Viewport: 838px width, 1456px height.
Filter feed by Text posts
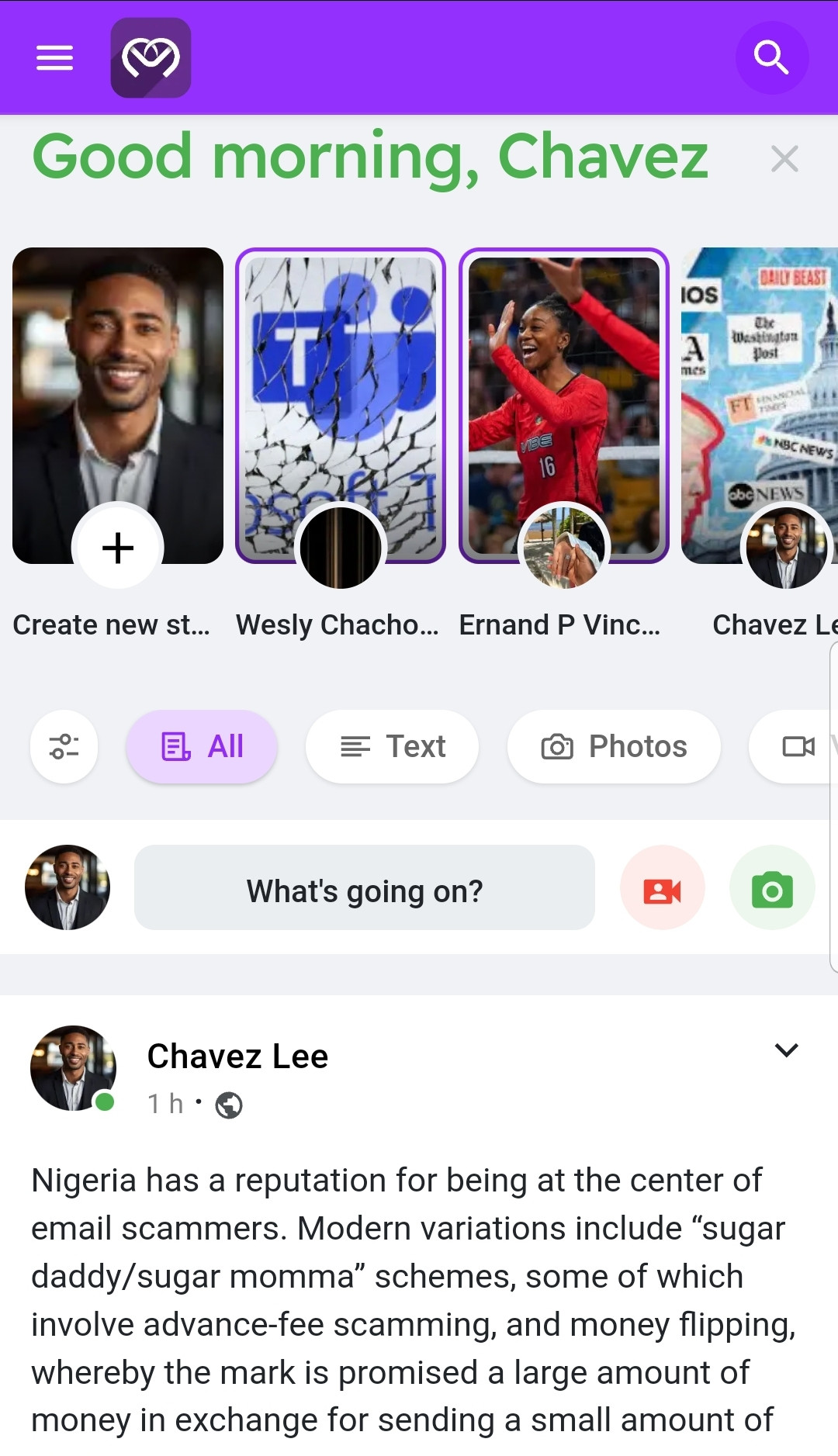point(393,746)
